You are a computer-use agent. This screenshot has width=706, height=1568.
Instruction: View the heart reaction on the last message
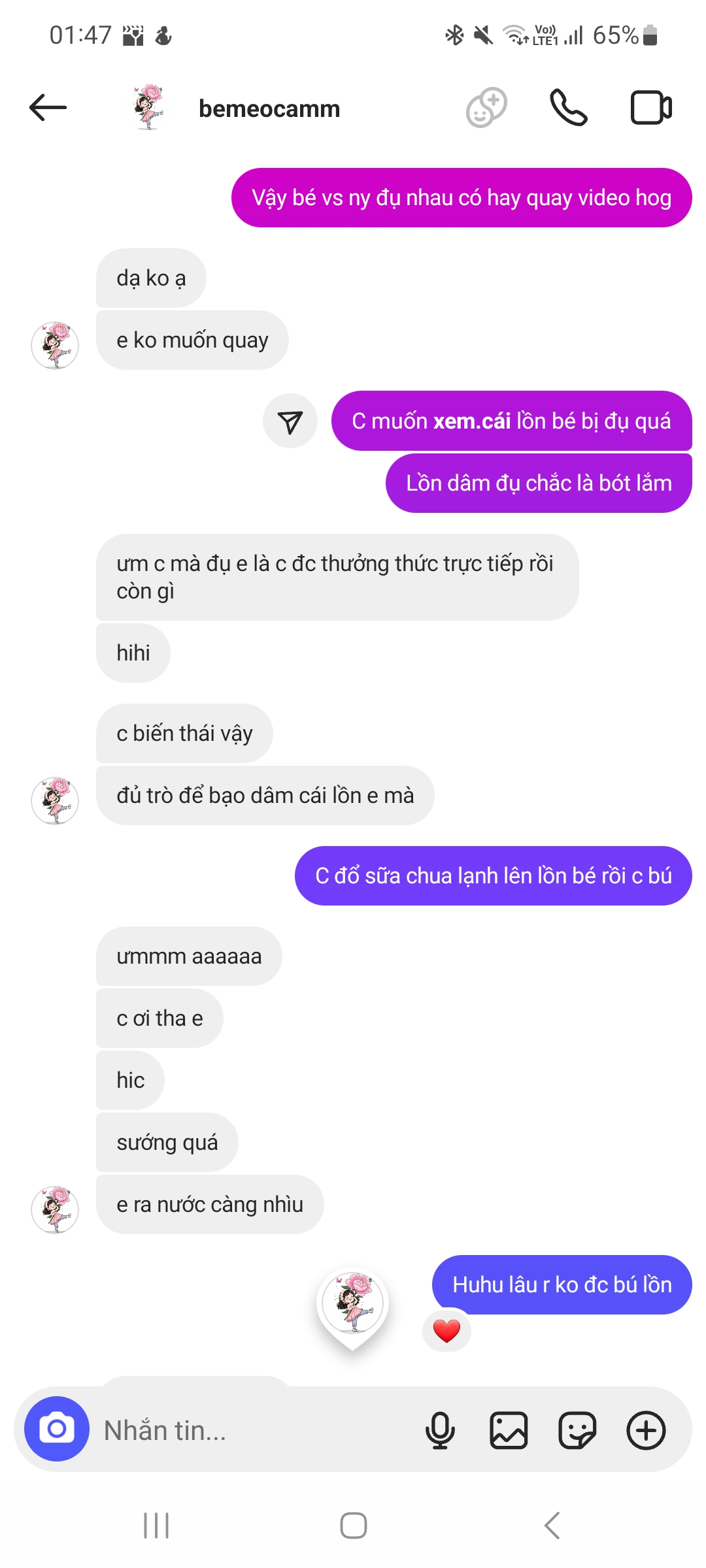447,1331
